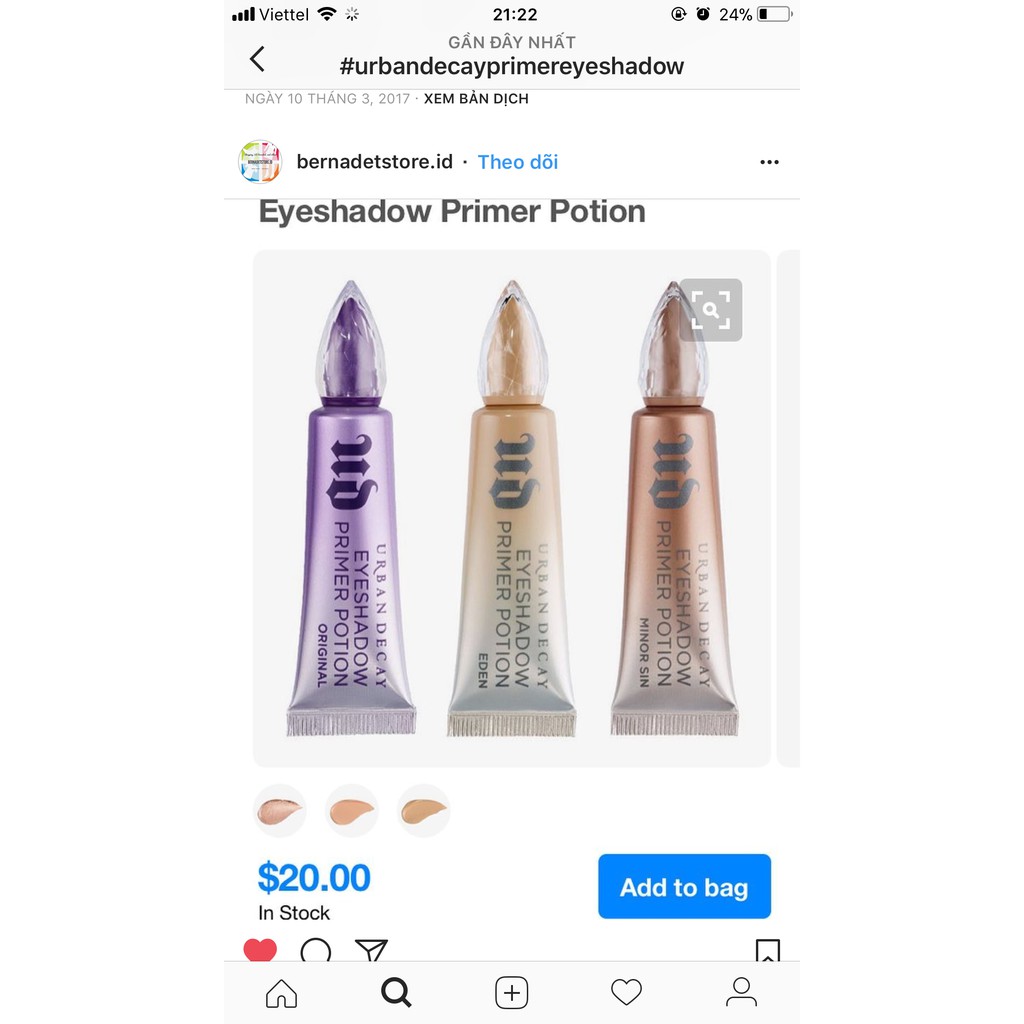Open the post's three-dot overflow menu
Image resolution: width=1024 pixels, height=1024 pixels.
[768, 162]
